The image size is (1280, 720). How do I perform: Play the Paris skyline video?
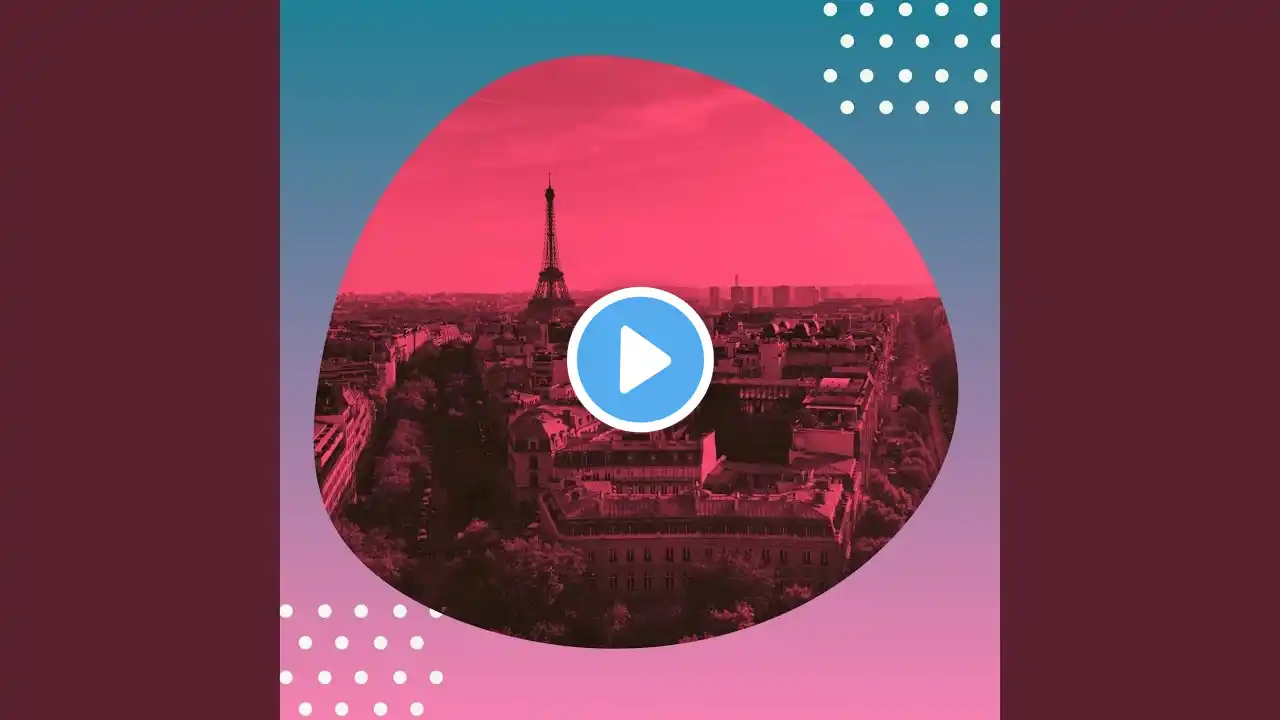click(640, 359)
